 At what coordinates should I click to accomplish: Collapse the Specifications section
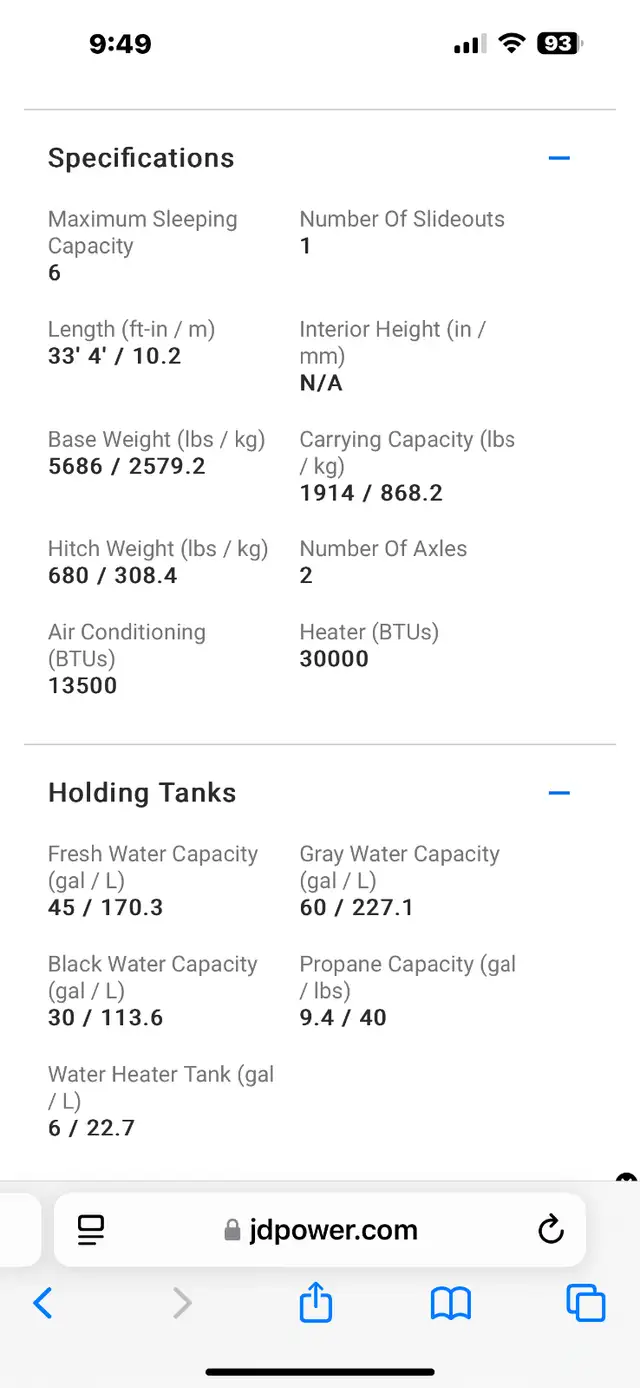[x=559, y=158]
